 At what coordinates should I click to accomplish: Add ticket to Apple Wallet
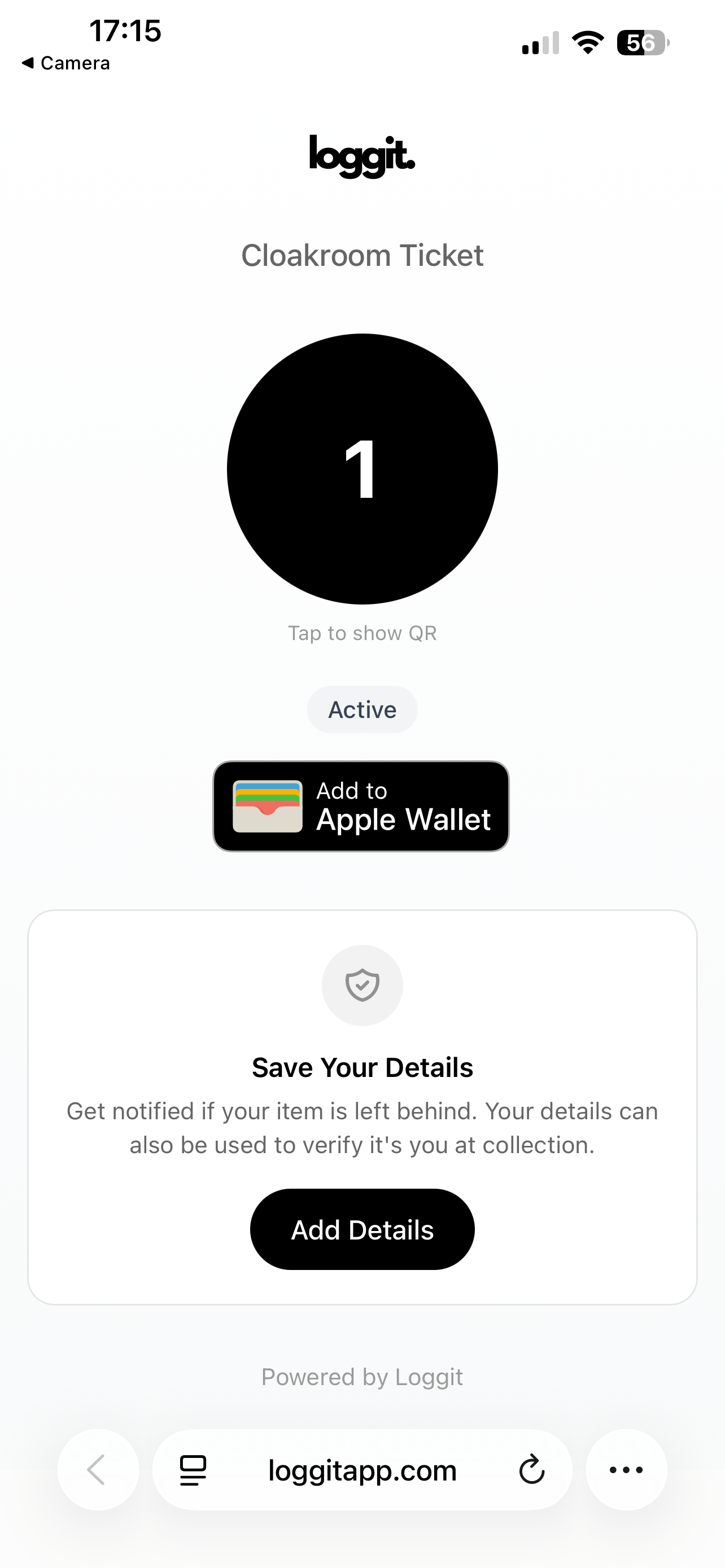click(x=362, y=806)
